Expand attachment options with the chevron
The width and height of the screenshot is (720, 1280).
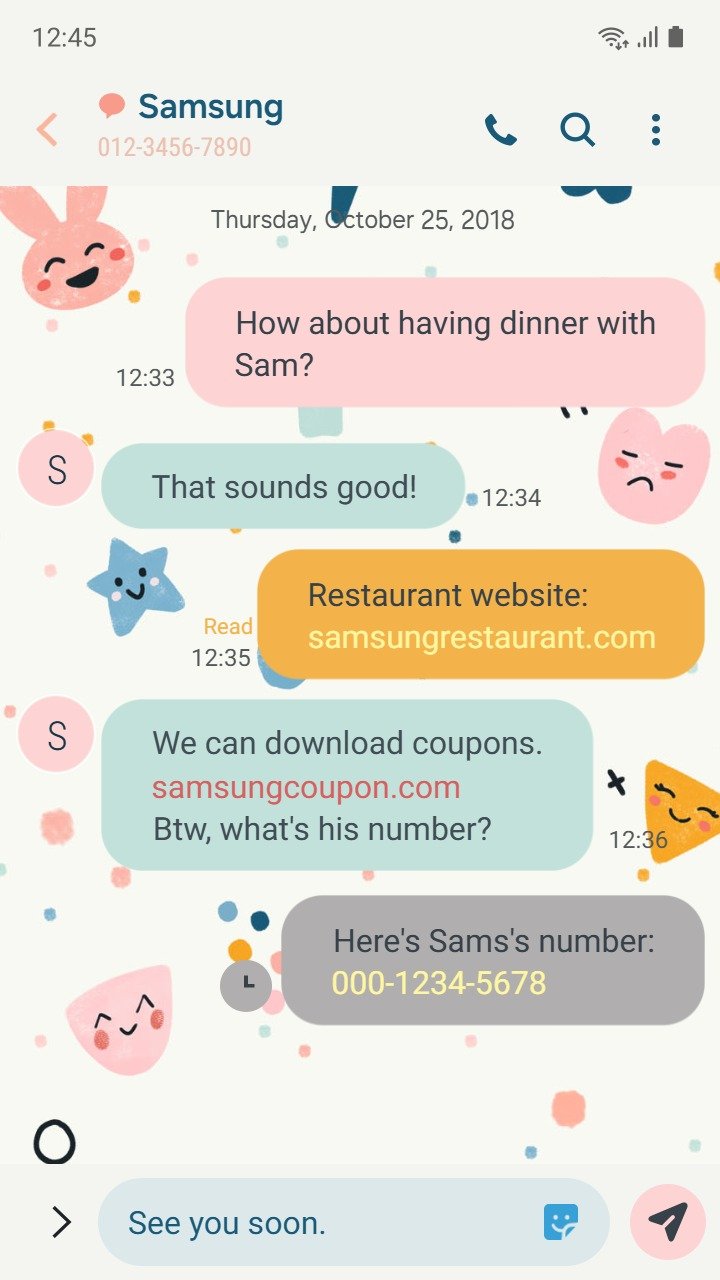61,1221
